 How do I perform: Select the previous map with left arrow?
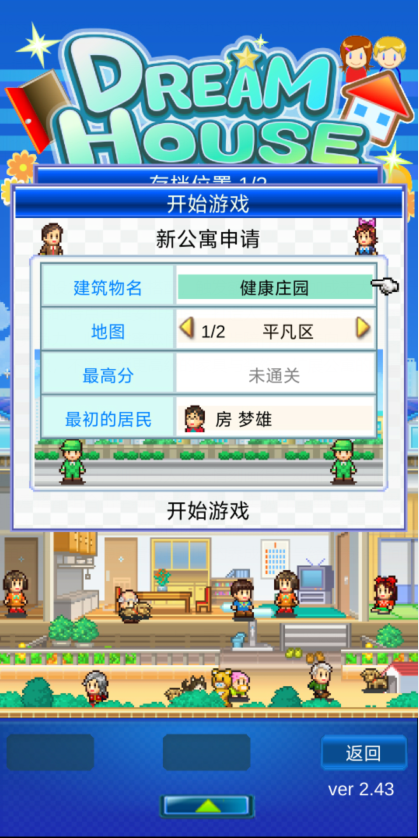[186, 328]
